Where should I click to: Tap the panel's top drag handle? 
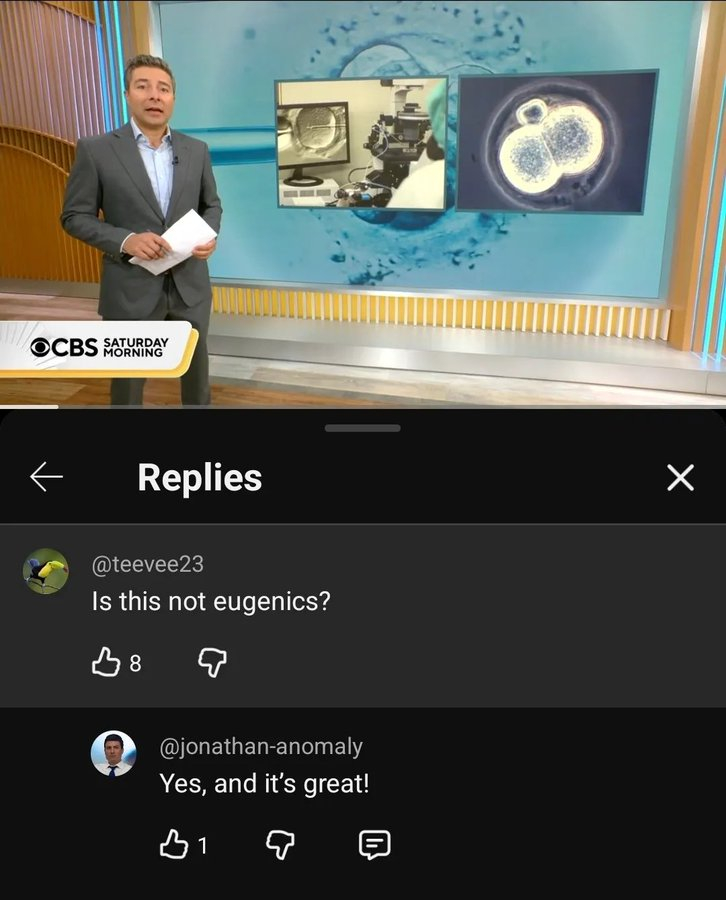[x=363, y=428]
